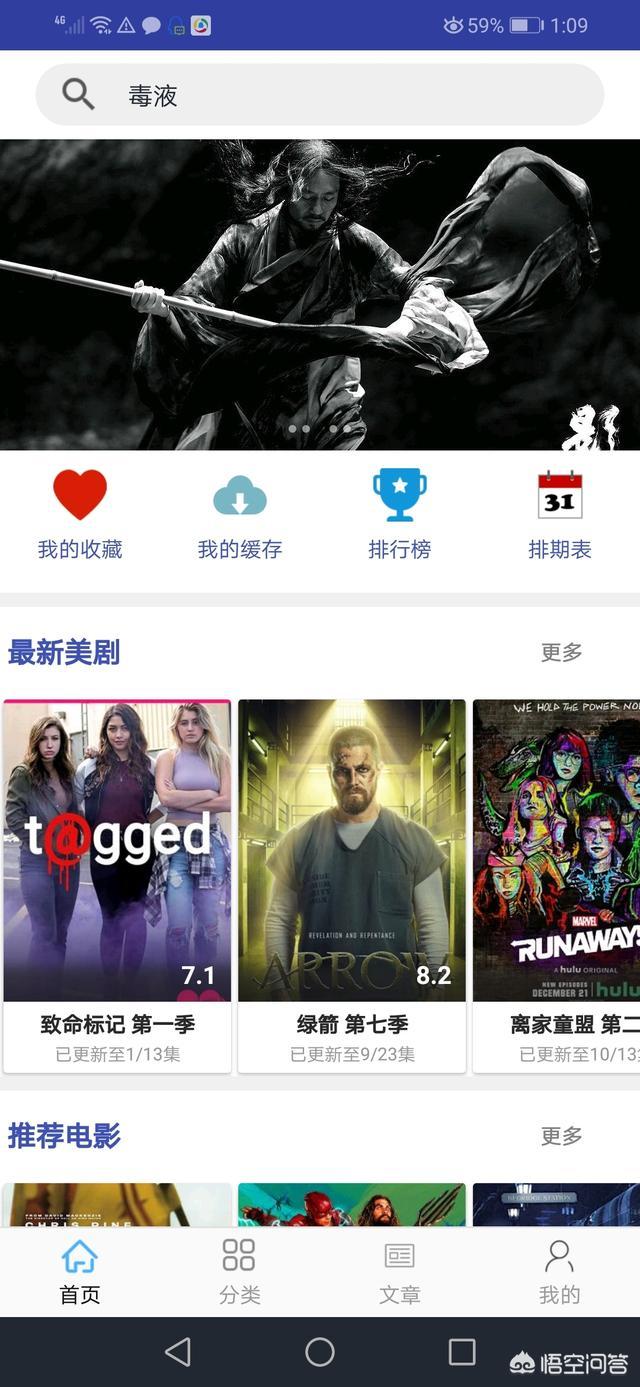The image size is (640, 1387).
Task: Open the 离家童盟 show card
Action: click(x=557, y=885)
